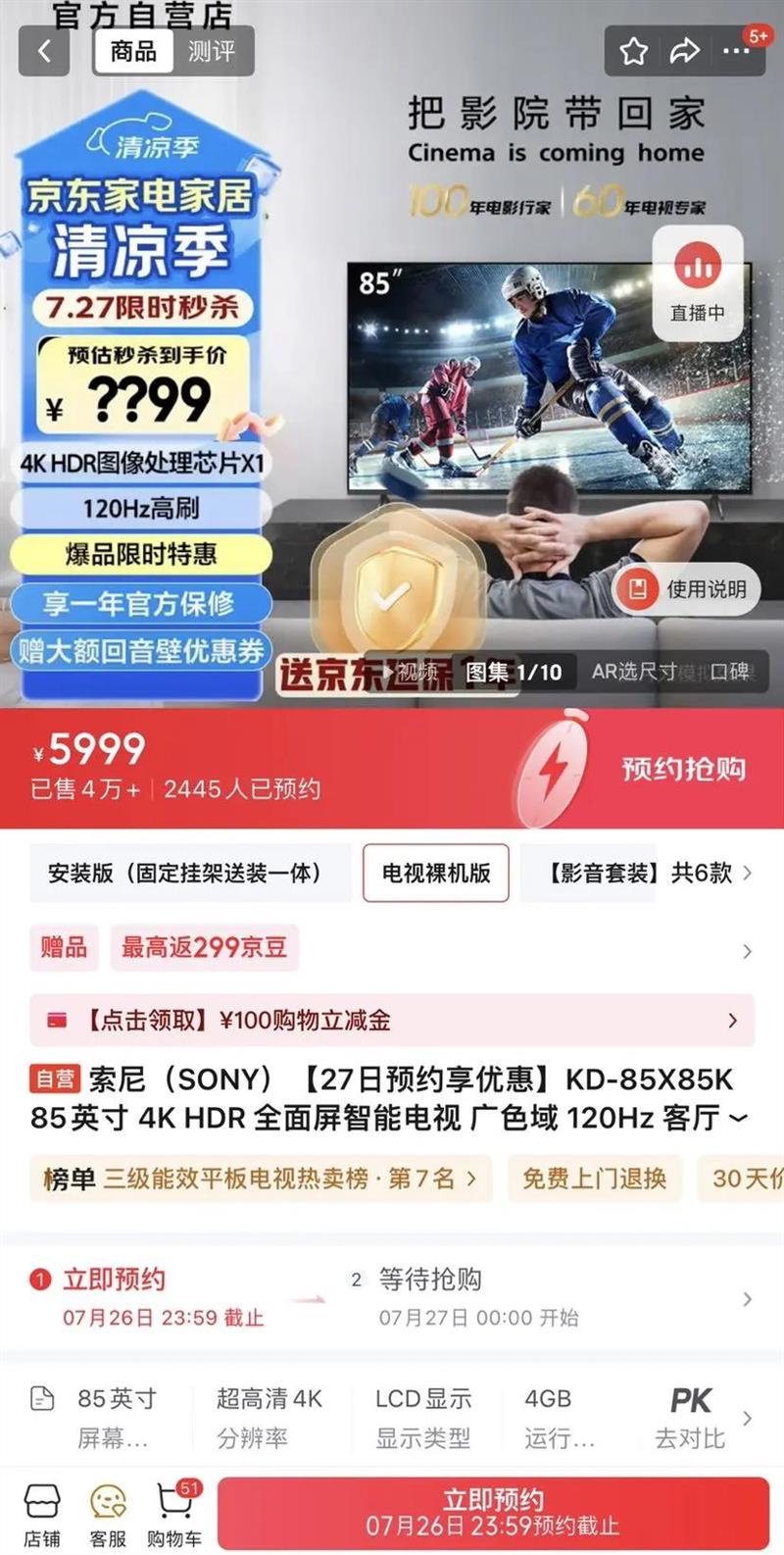
Task: Claim the ¥100购物立减金 coupon
Action: pyautogui.click(x=392, y=1021)
